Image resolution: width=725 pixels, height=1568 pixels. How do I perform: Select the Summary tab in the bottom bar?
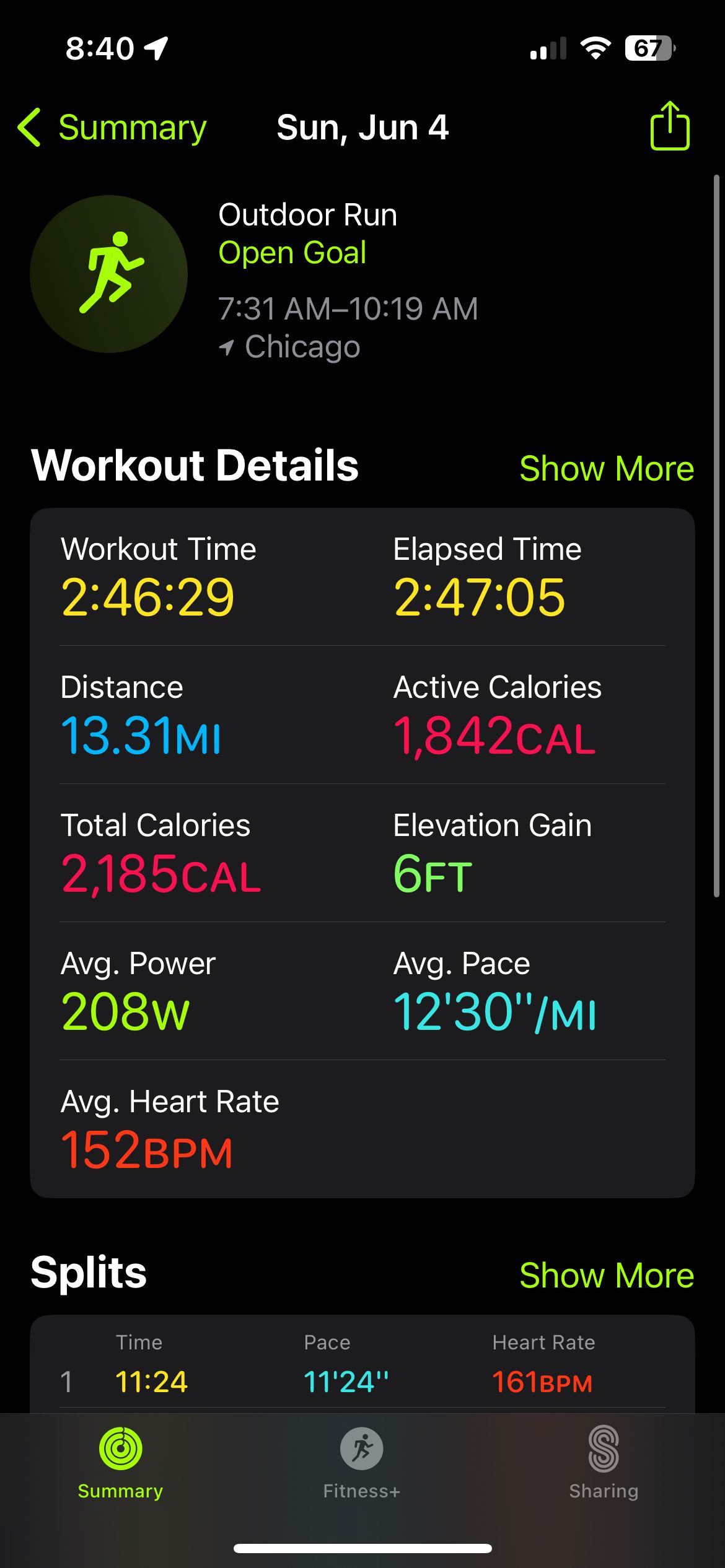120,1463
